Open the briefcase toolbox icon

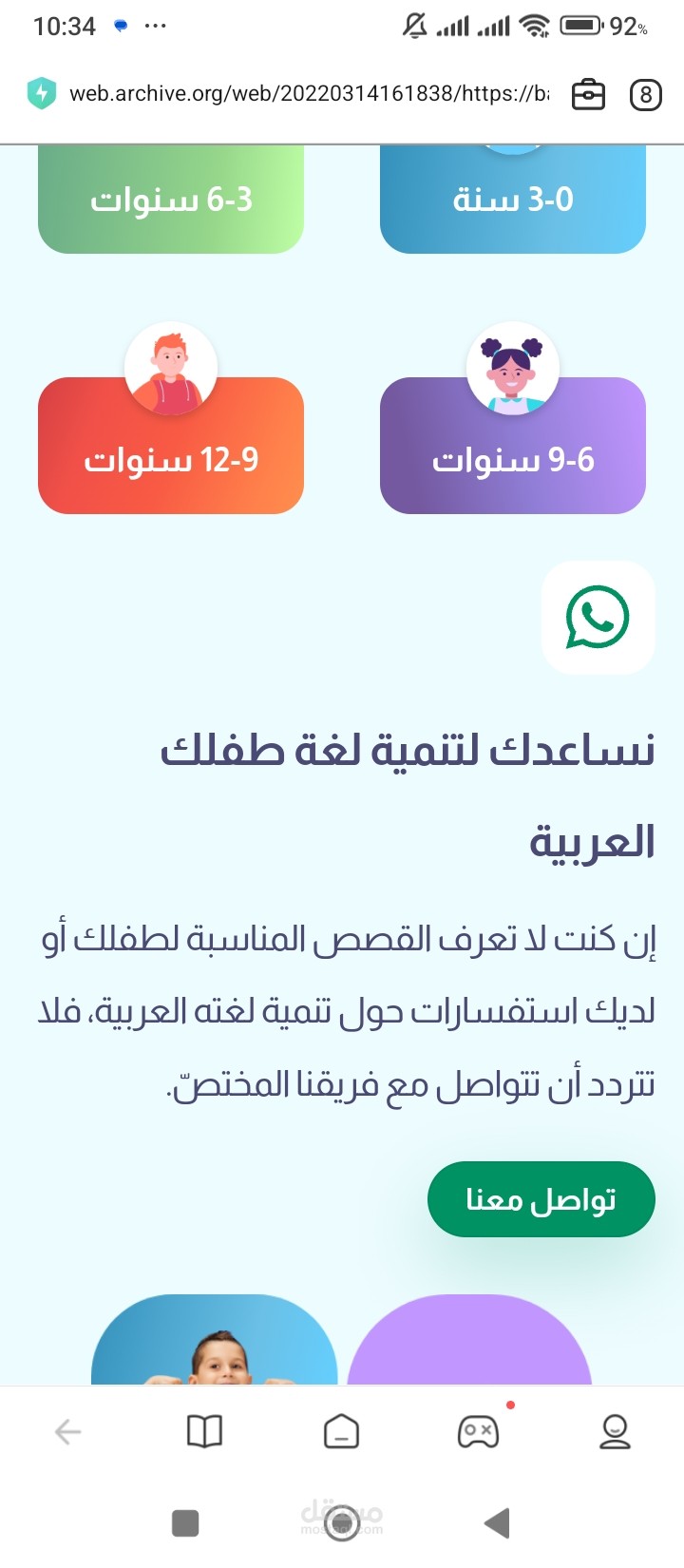point(588,94)
